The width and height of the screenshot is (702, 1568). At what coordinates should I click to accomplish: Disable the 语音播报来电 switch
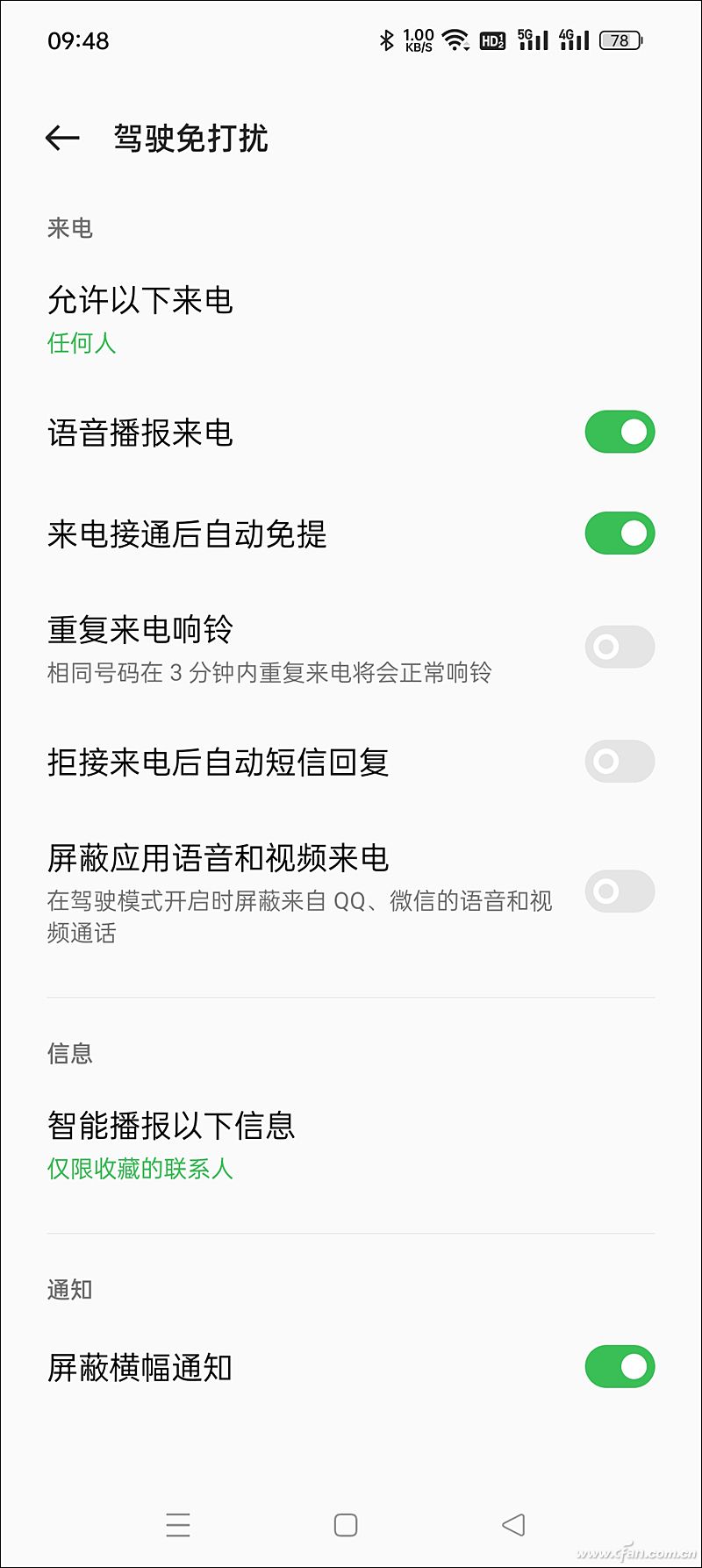(620, 432)
